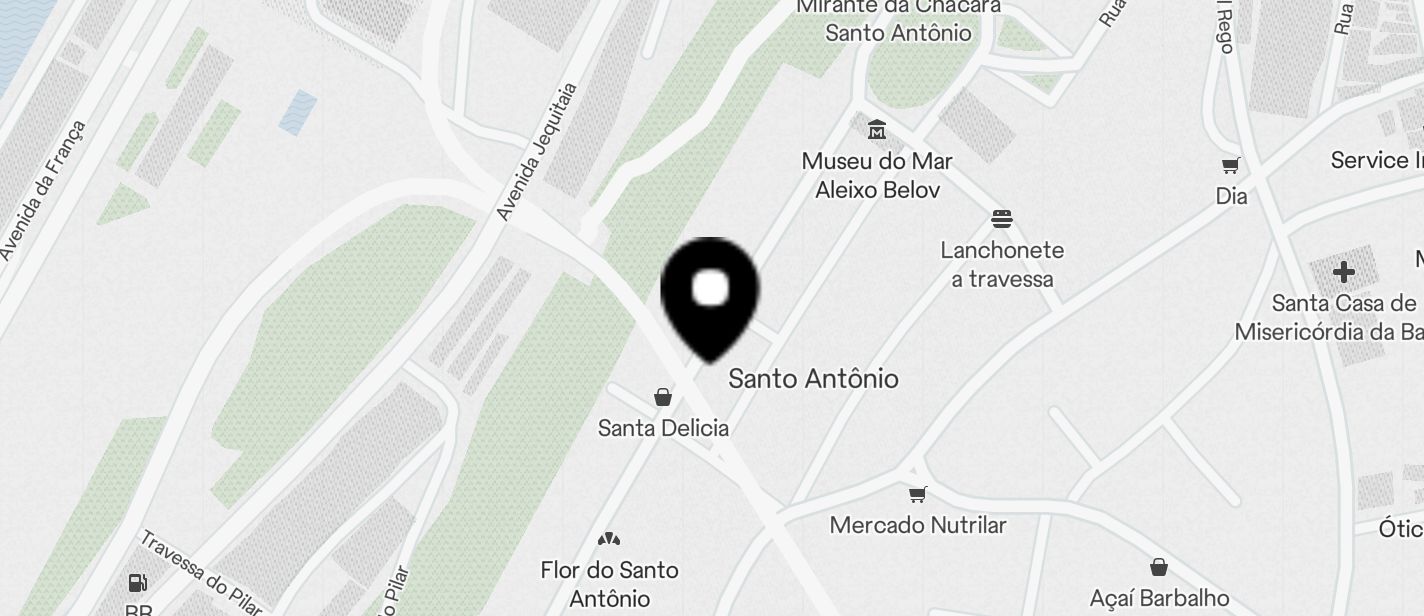Open the Flor do Santo Antônio marker
The height and width of the screenshot is (616, 1424).
[608, 539]
